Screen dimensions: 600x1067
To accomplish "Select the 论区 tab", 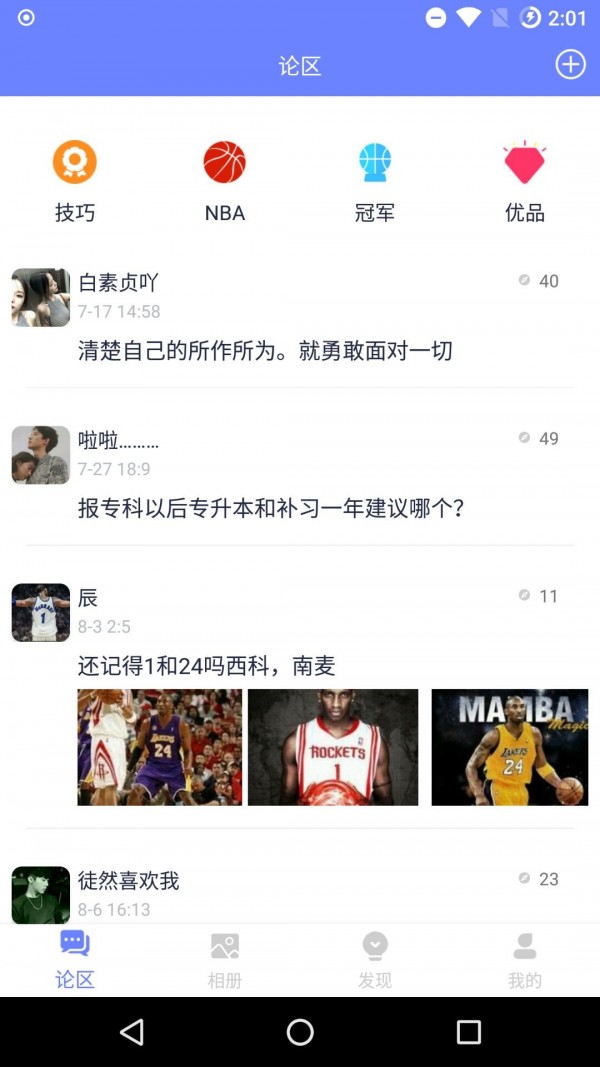I will (75, 960).
